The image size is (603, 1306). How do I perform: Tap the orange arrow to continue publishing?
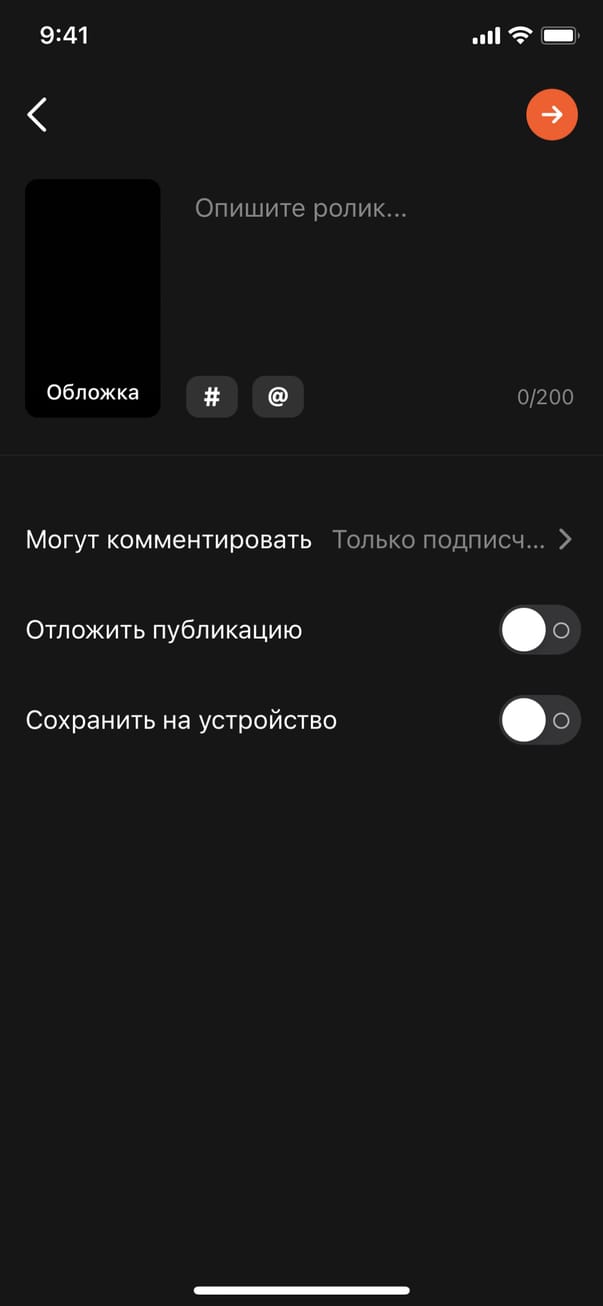coord(551,115)
